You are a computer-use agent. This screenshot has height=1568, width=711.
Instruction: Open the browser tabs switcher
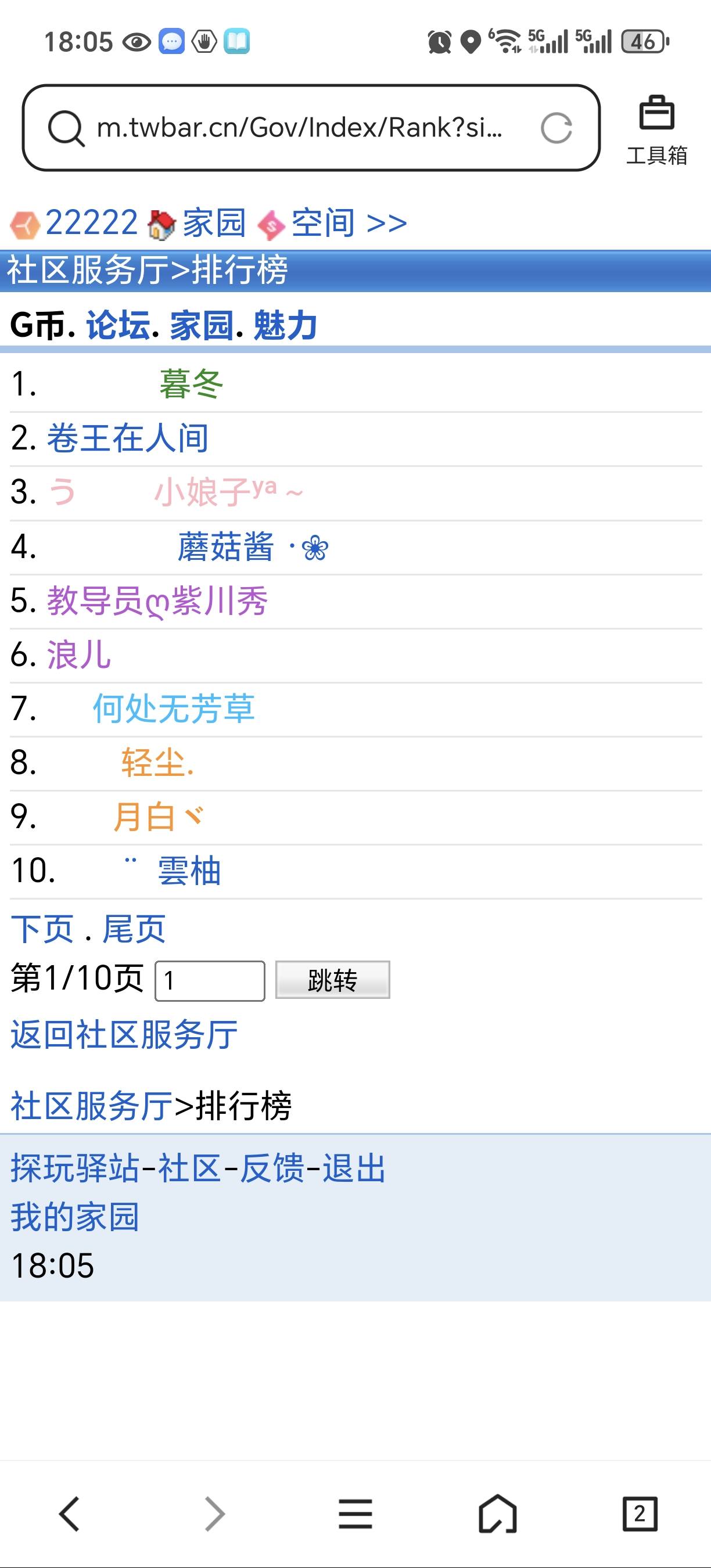tap(639, 1513)
